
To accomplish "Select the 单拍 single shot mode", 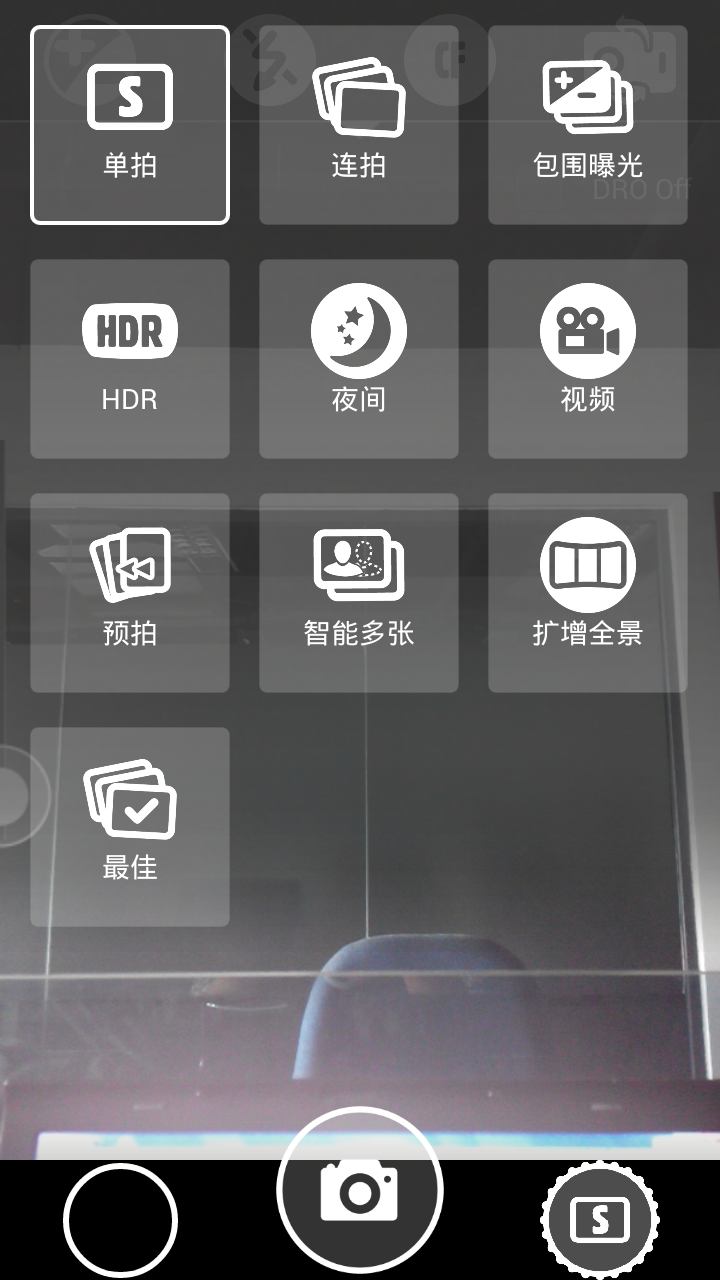I will pyautogui.click(x=130, y=125).
